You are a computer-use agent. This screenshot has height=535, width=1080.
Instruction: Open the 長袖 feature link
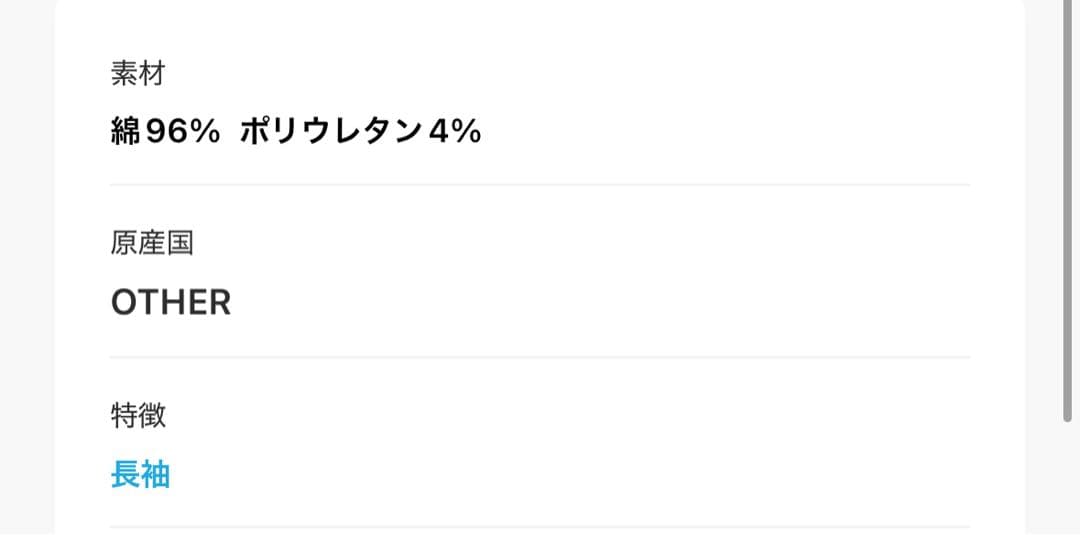coord(140,474)
